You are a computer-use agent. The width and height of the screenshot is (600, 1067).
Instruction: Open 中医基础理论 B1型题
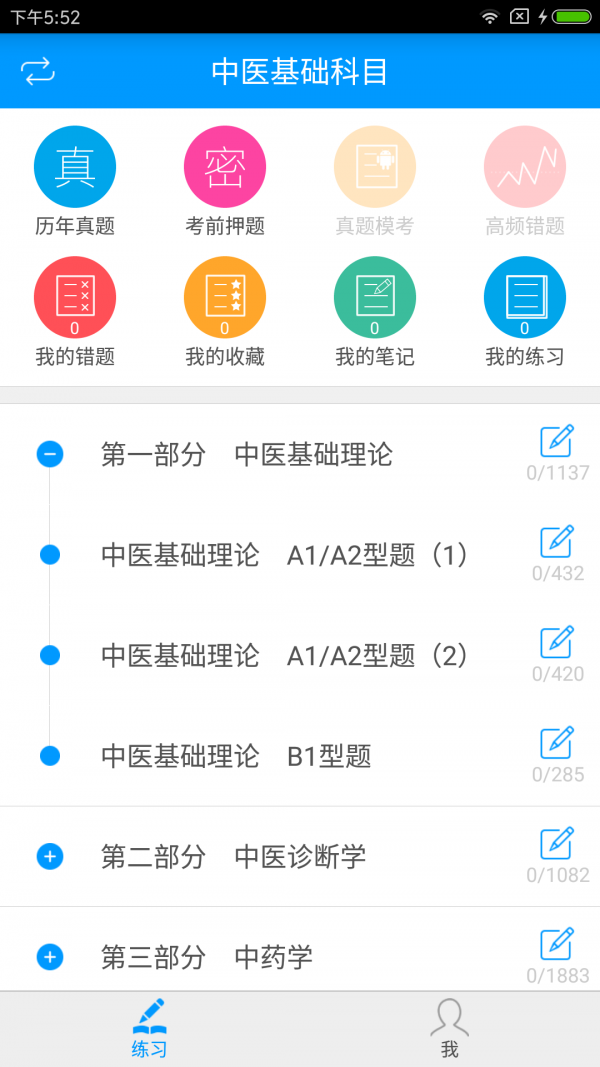pyautogui.click(x=236, y=756)
